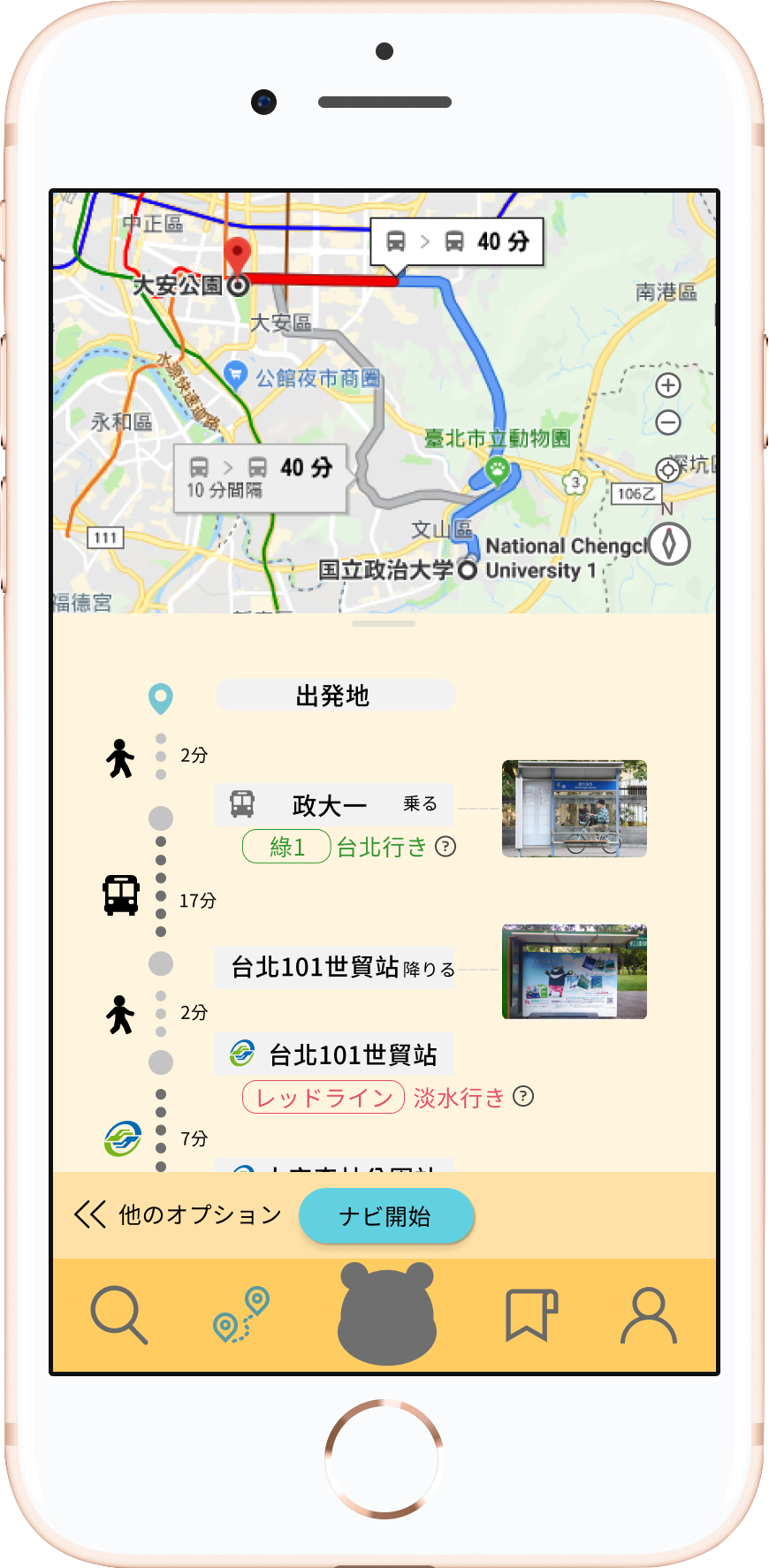Open the bear home tab
The height and width of the screenshot is (1568, 769).
pos(386,1313)
